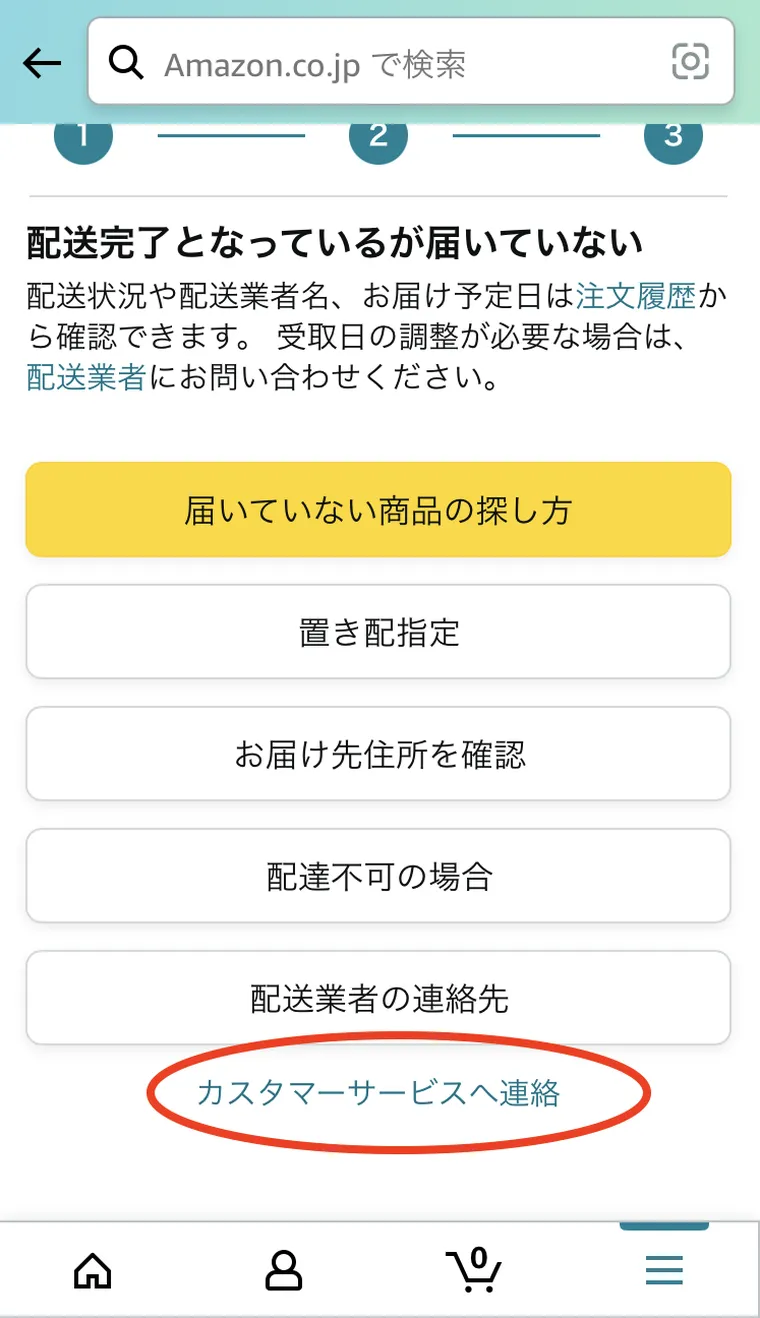
Task: Open the menu tab at bottom right
Action: point(663,1268)
